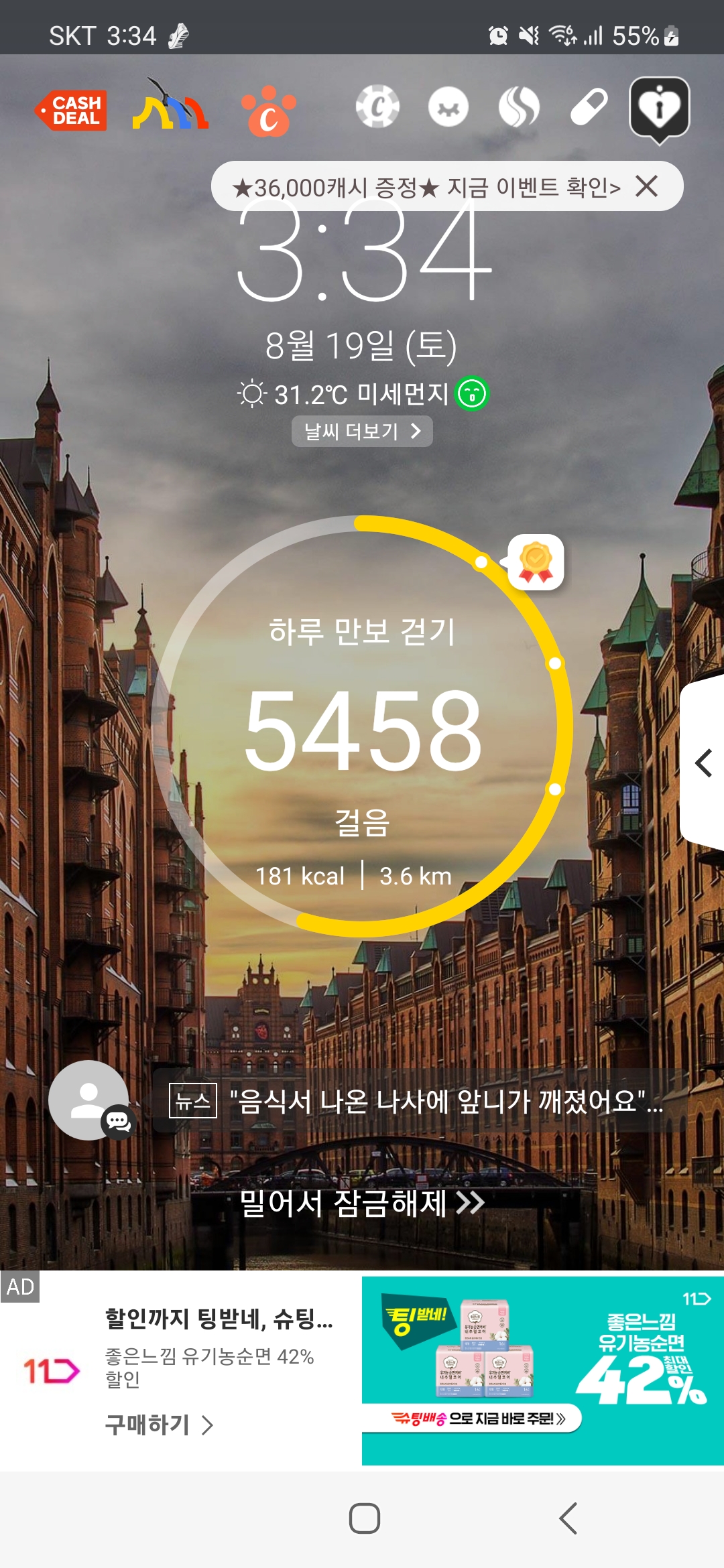
Task: Open the heart info icon
Action: pos(659,109)
